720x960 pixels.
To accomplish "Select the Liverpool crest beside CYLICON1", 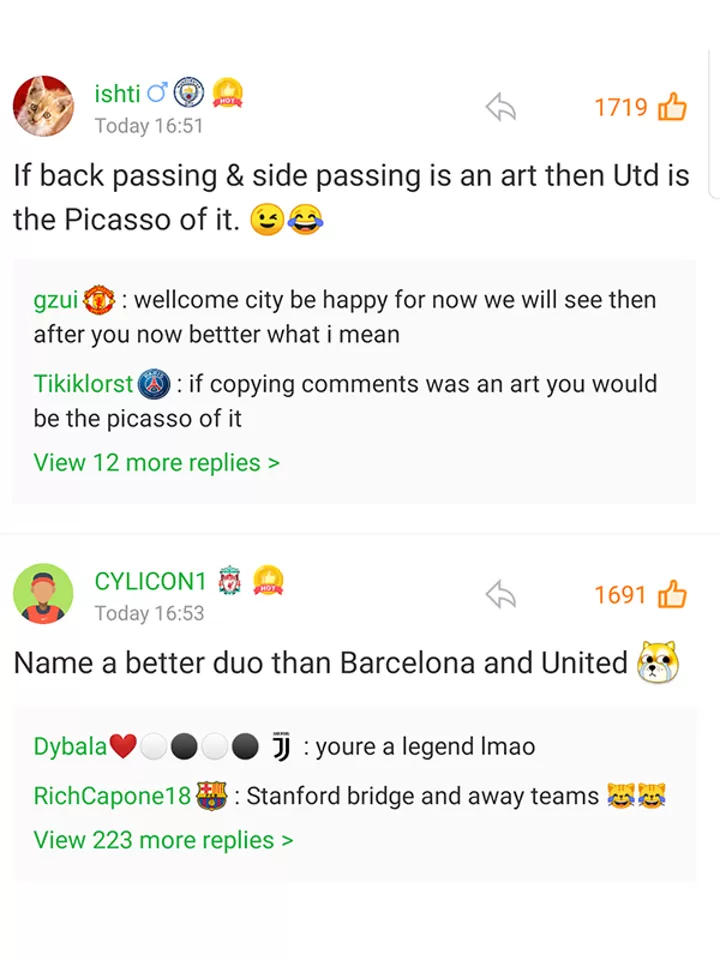I will coord(228,579).
